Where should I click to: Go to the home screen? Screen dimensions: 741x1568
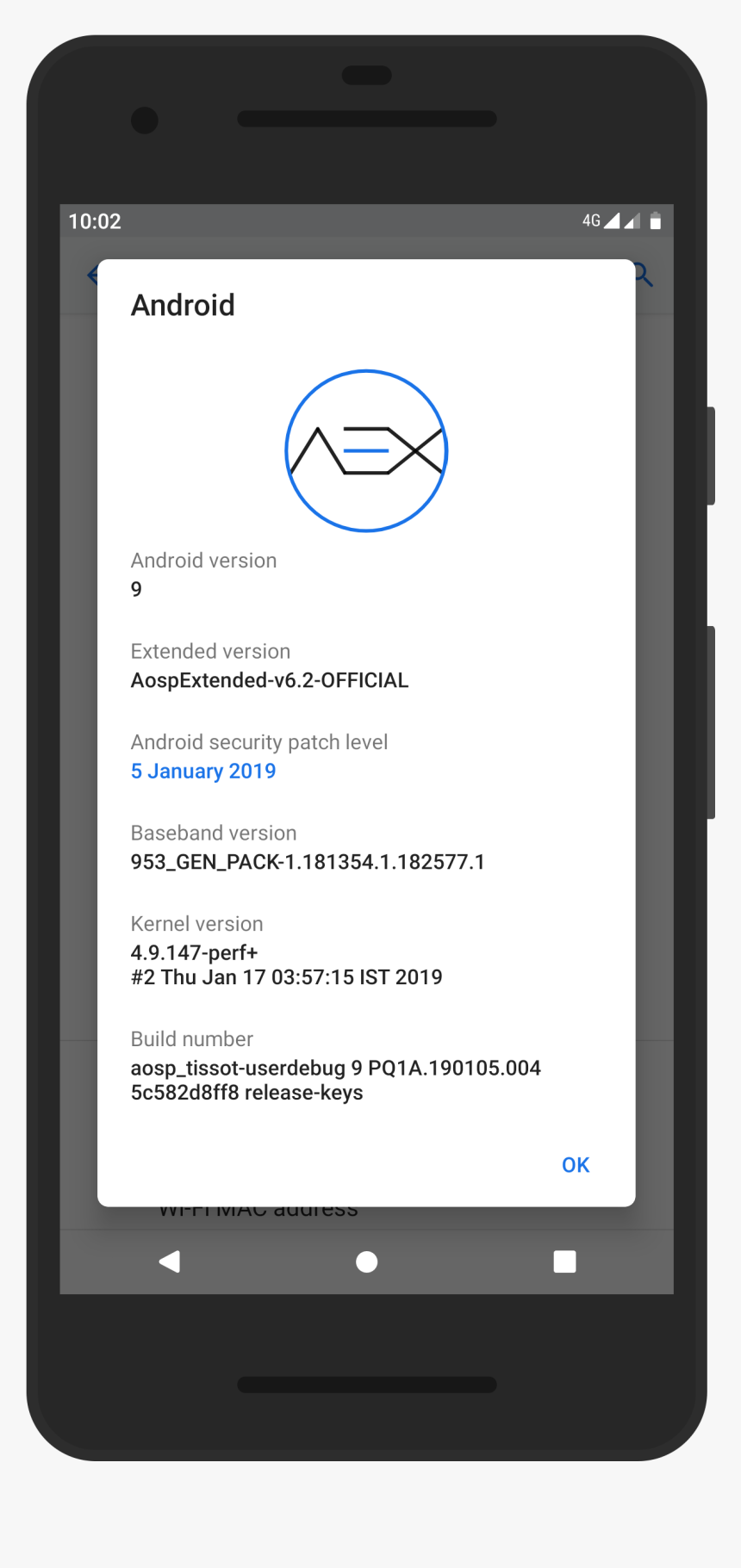(367, 1261)
